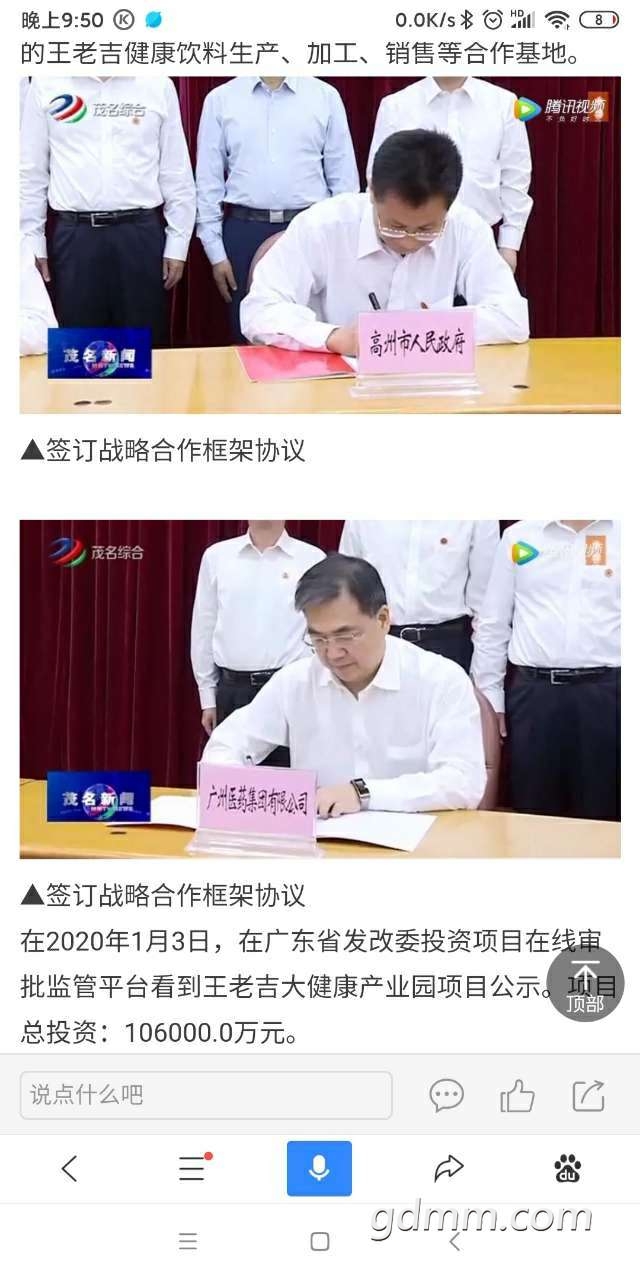Open the browser menu with red dot
Image resolution: width=640 pixels, height=1280 pixels.
coord(192,1168)
